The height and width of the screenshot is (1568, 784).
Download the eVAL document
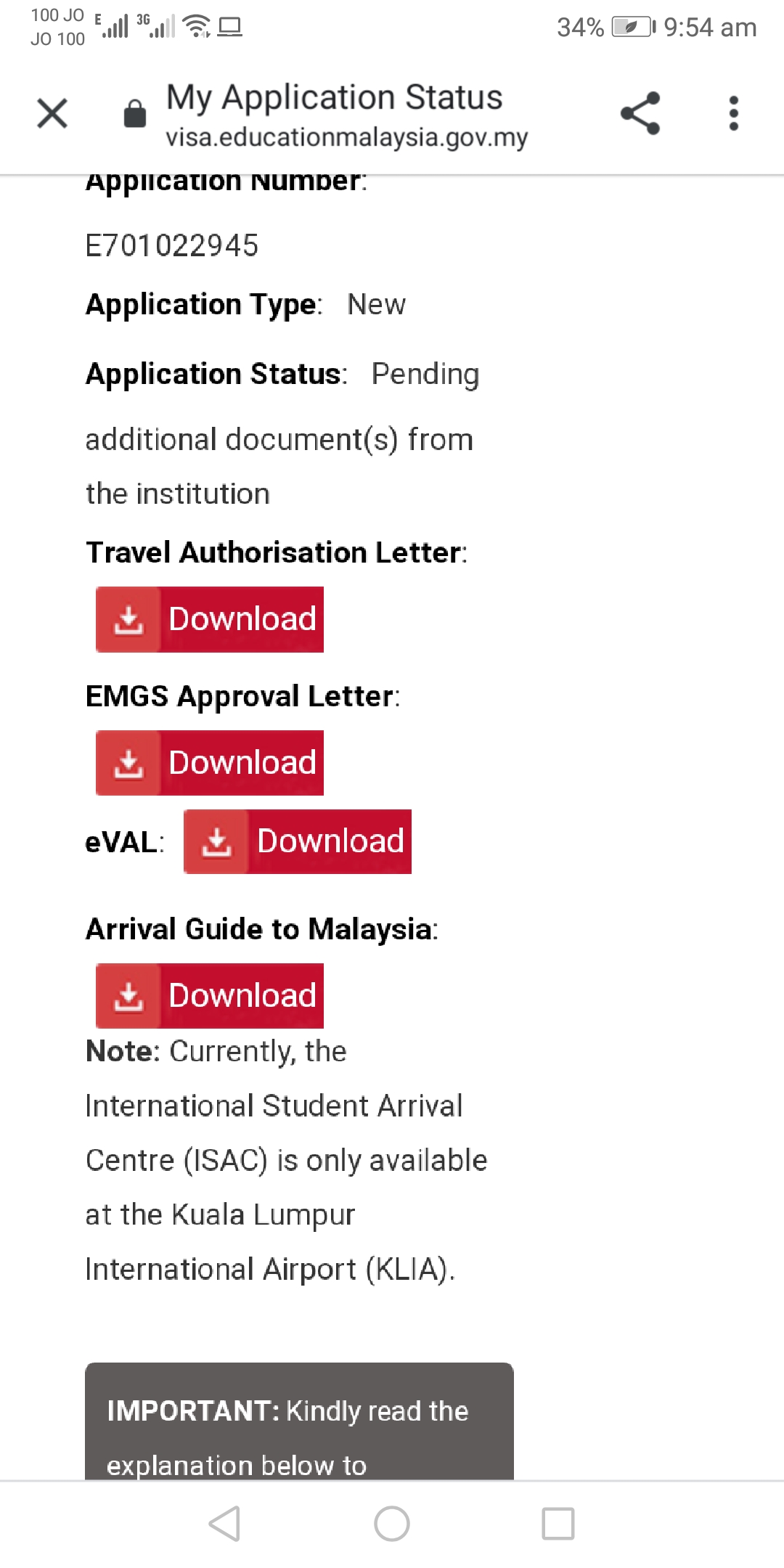pos(298,841)
